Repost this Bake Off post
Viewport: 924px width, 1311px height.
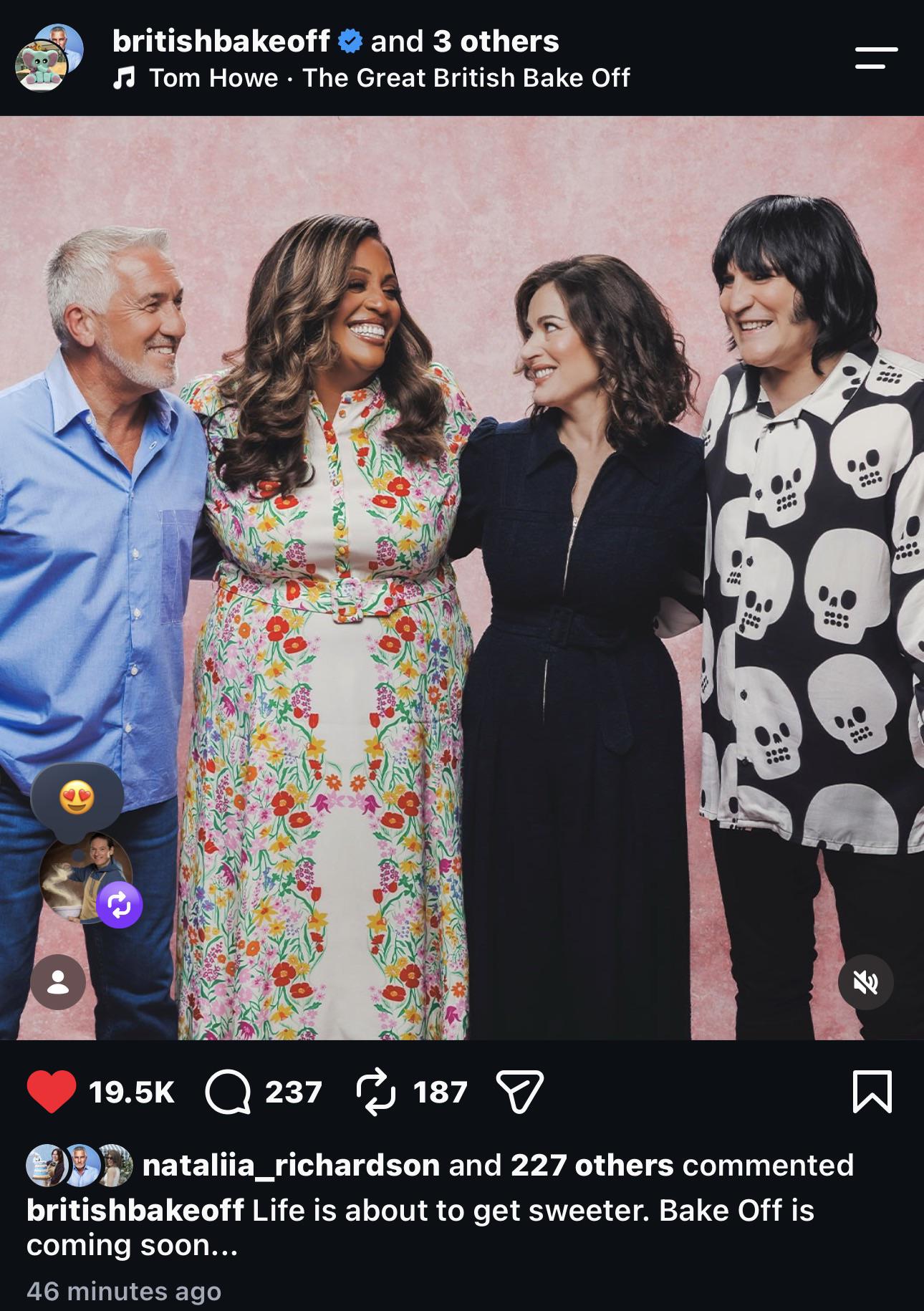376,1092
